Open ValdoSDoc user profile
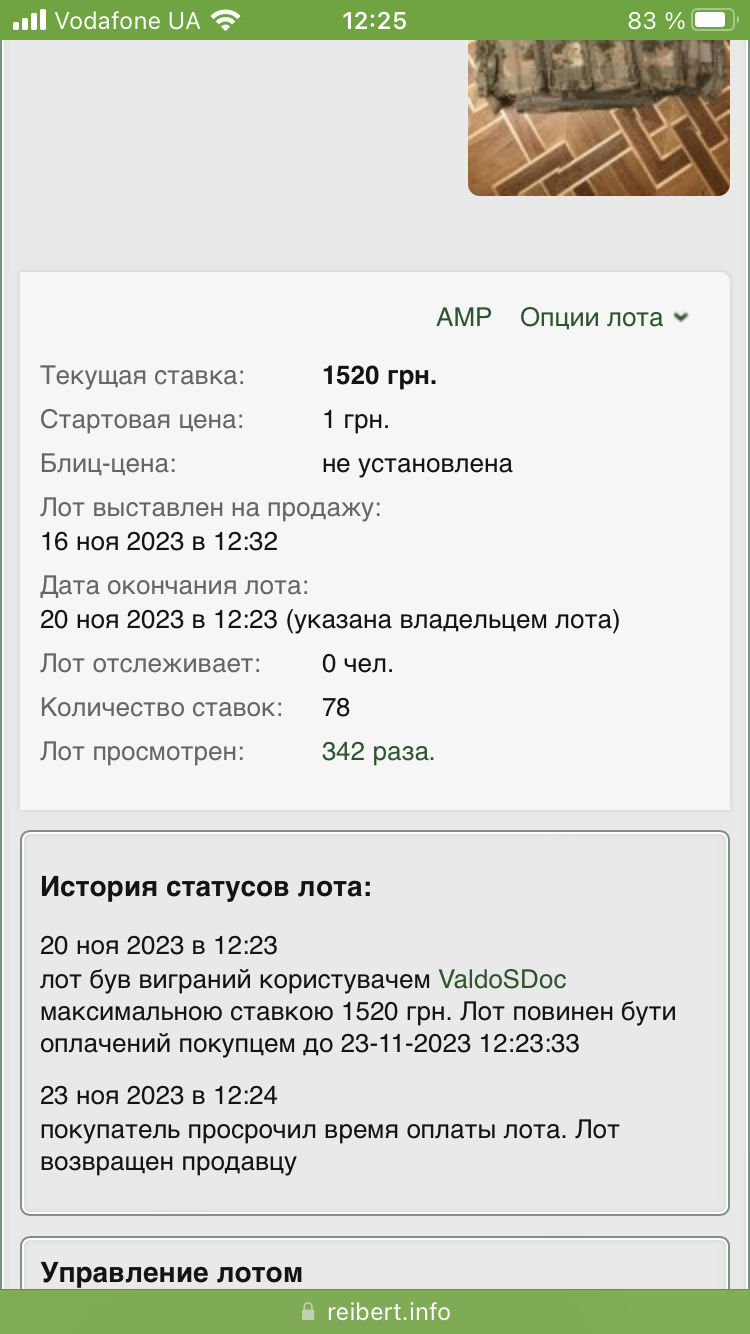 502,979
